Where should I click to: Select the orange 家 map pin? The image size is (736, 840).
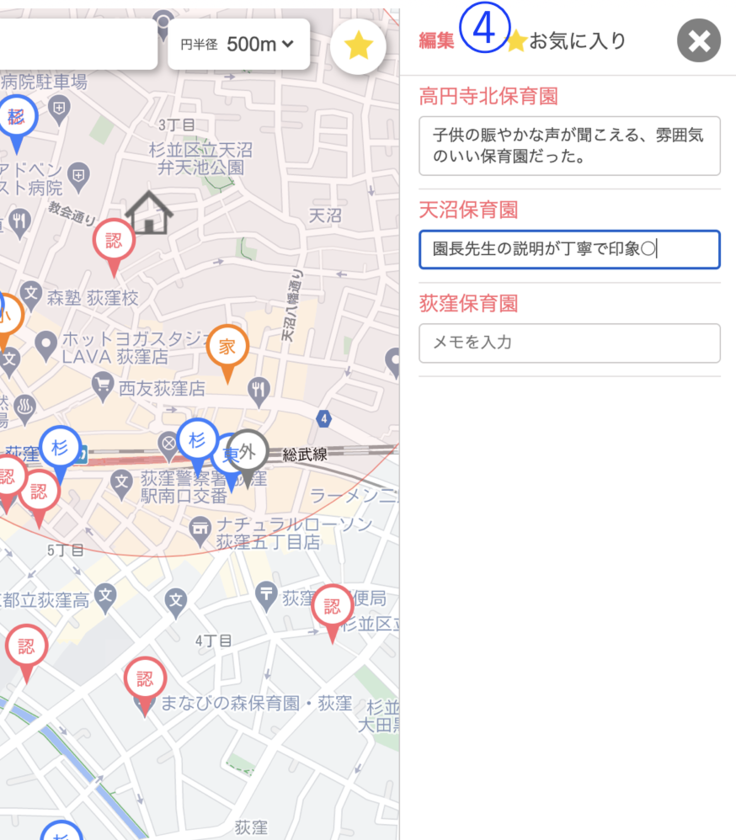click(227, 346)
